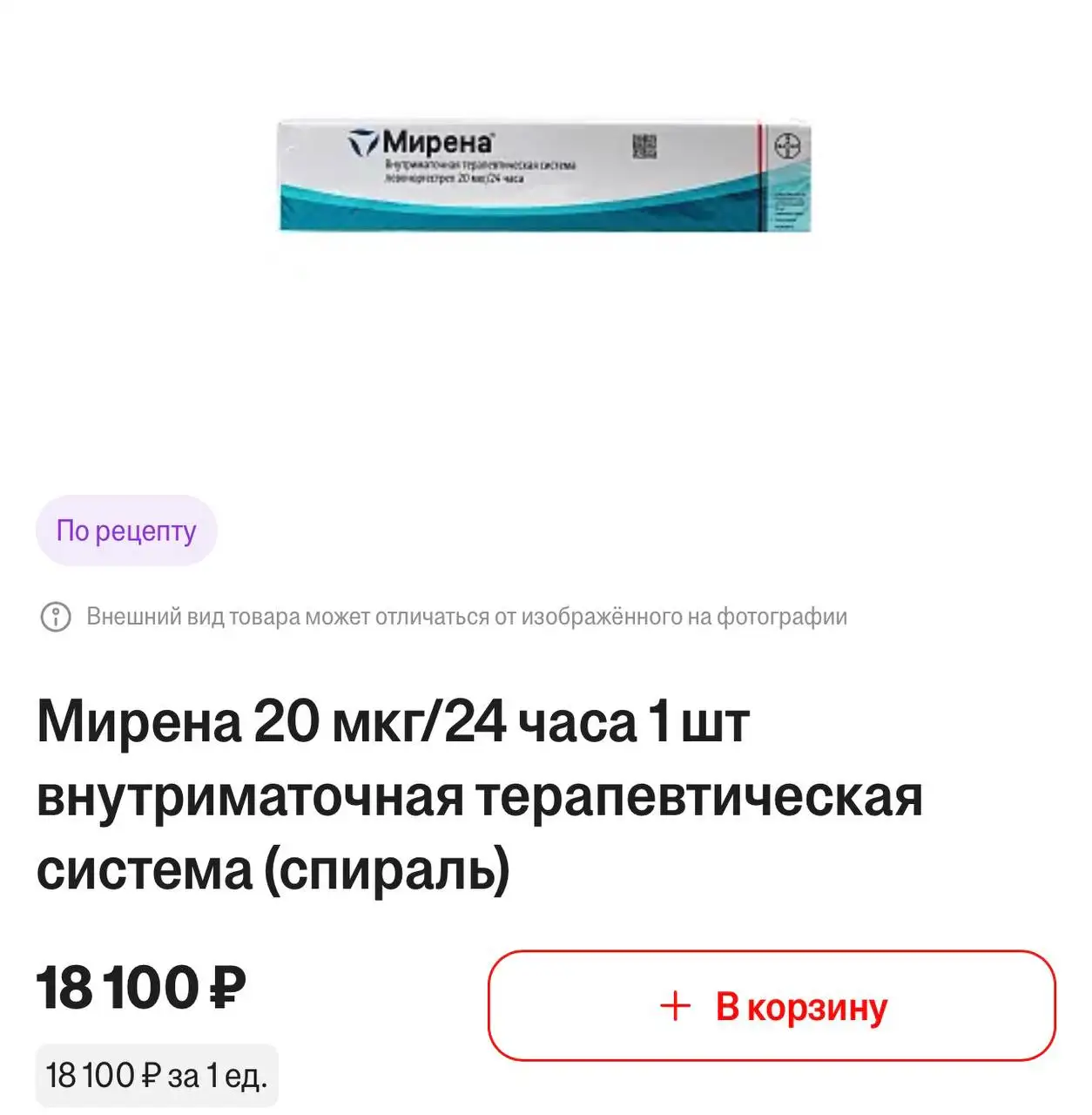
Task: Click the plus icon inside the cart button
Action: click(x=674, y=1006)
